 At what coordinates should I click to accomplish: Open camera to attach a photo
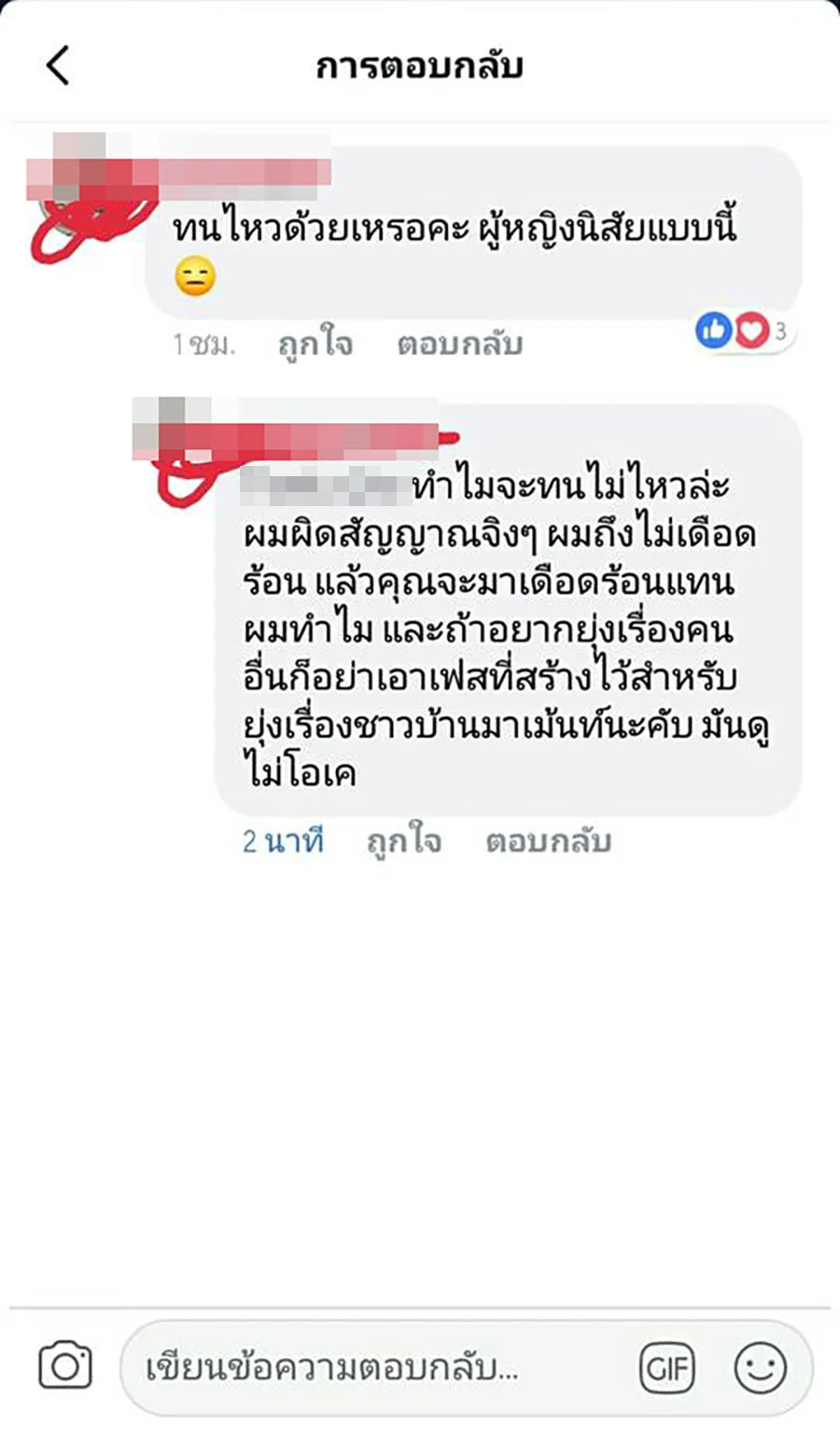point(65,1367)
